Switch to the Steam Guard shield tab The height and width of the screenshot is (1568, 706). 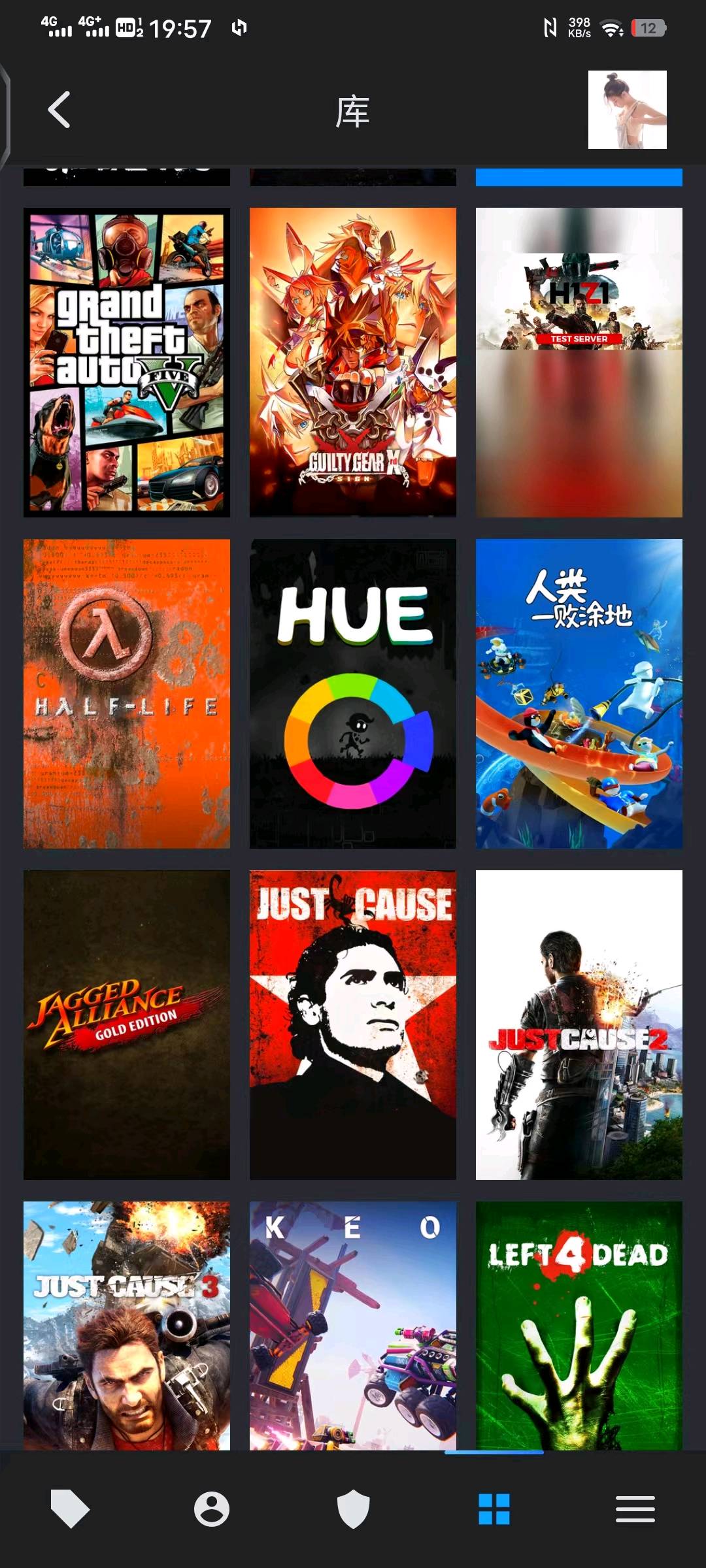[x=353, y=1509]
